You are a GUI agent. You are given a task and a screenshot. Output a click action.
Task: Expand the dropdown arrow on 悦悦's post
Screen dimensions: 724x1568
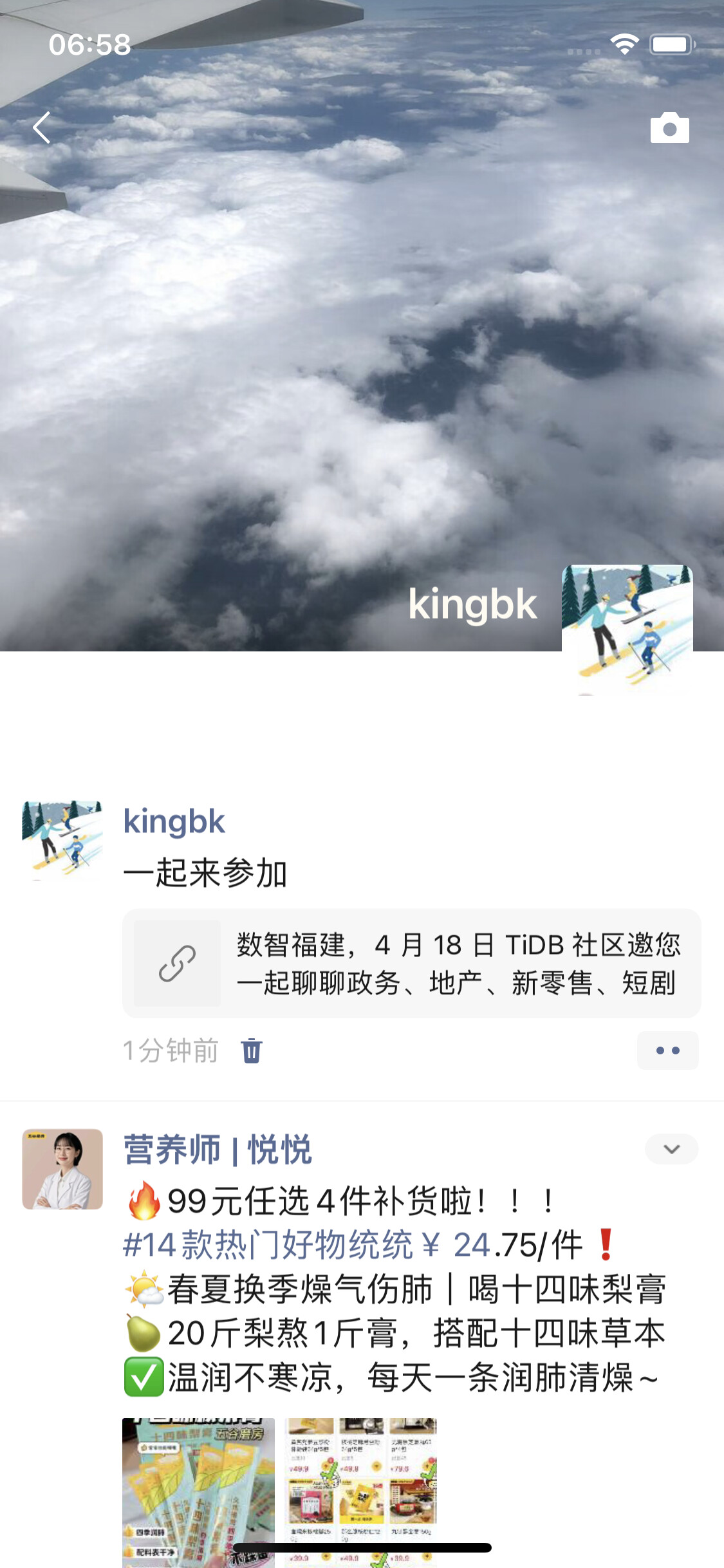pos(671,1149)
